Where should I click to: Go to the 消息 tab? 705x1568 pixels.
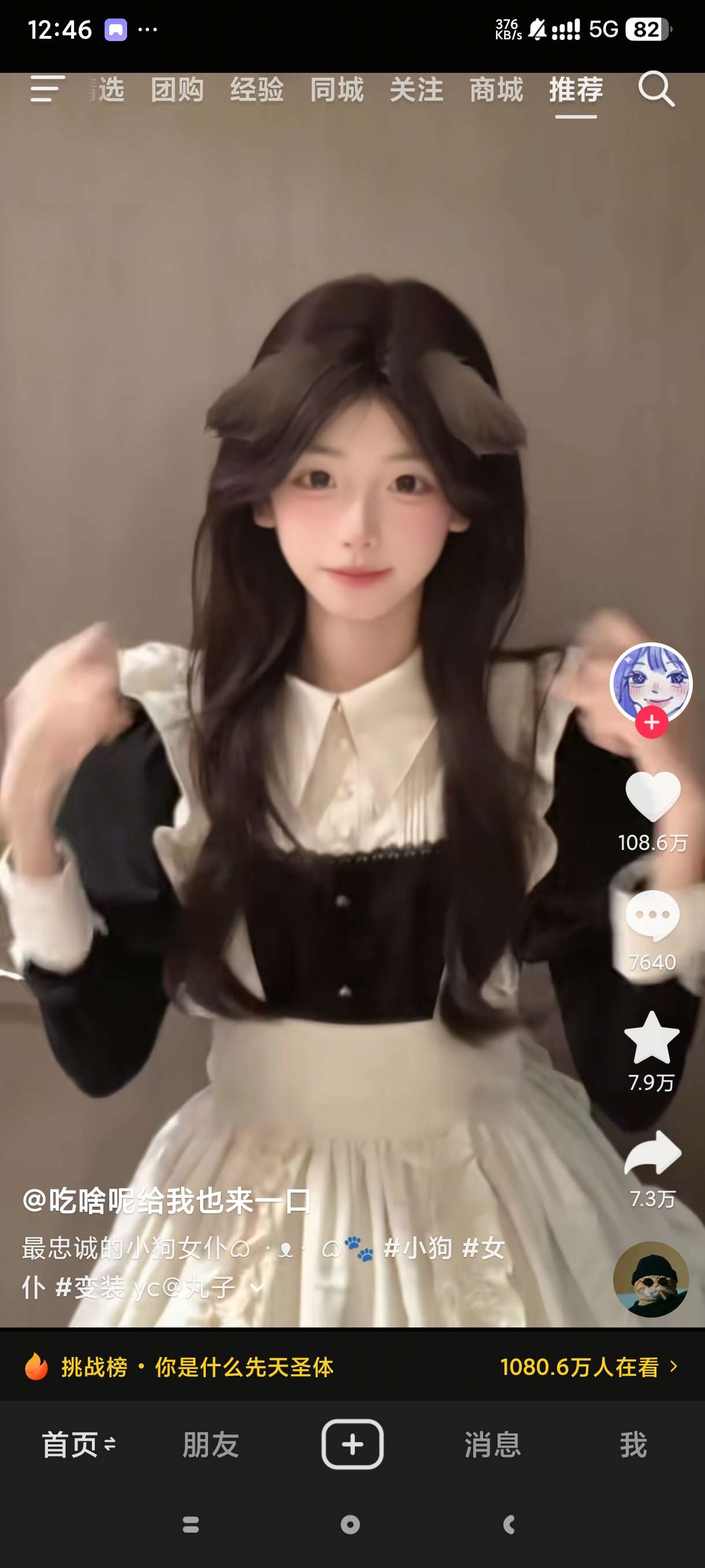pyautogui.click(x=493, y=1444)
